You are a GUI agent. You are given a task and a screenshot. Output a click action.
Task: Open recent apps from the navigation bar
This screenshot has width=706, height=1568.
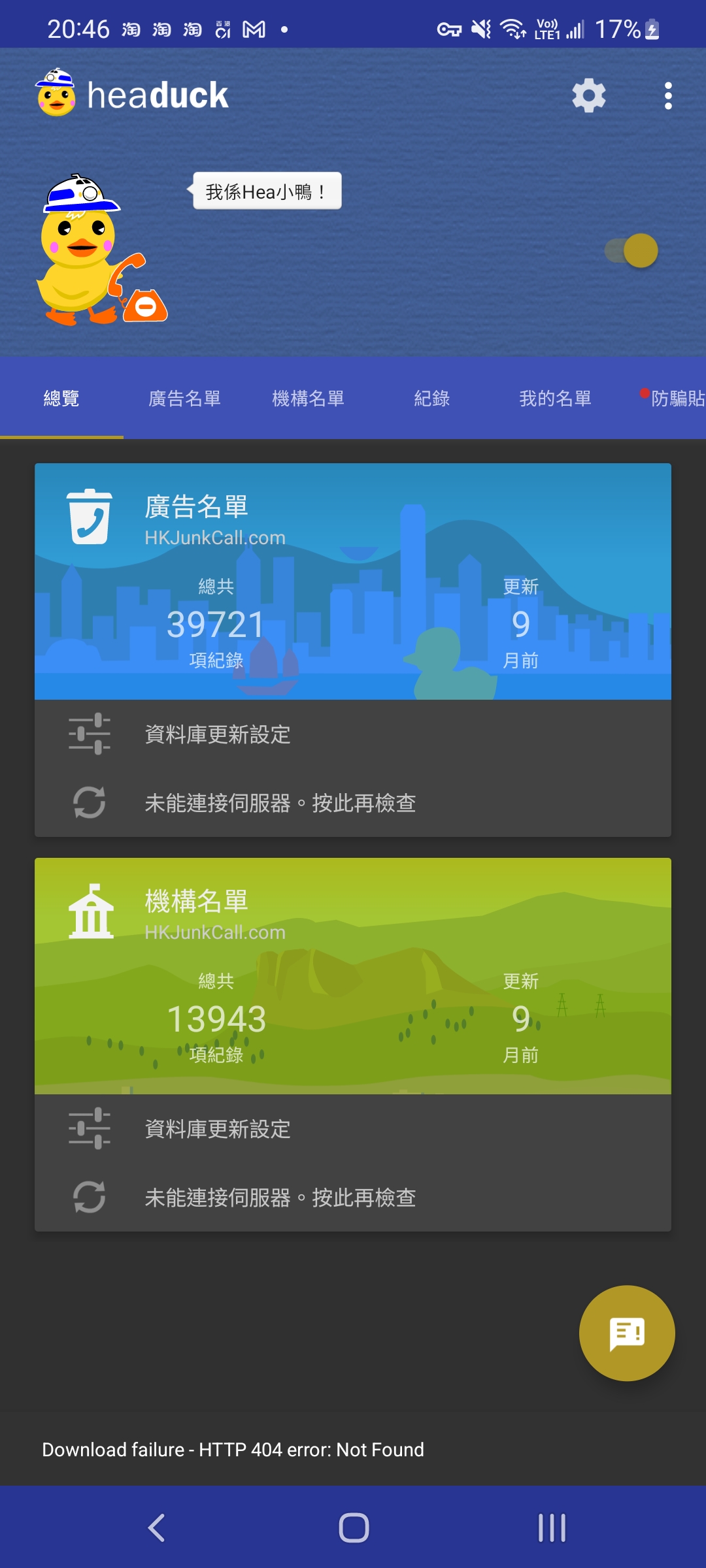tap(552, 1527)
